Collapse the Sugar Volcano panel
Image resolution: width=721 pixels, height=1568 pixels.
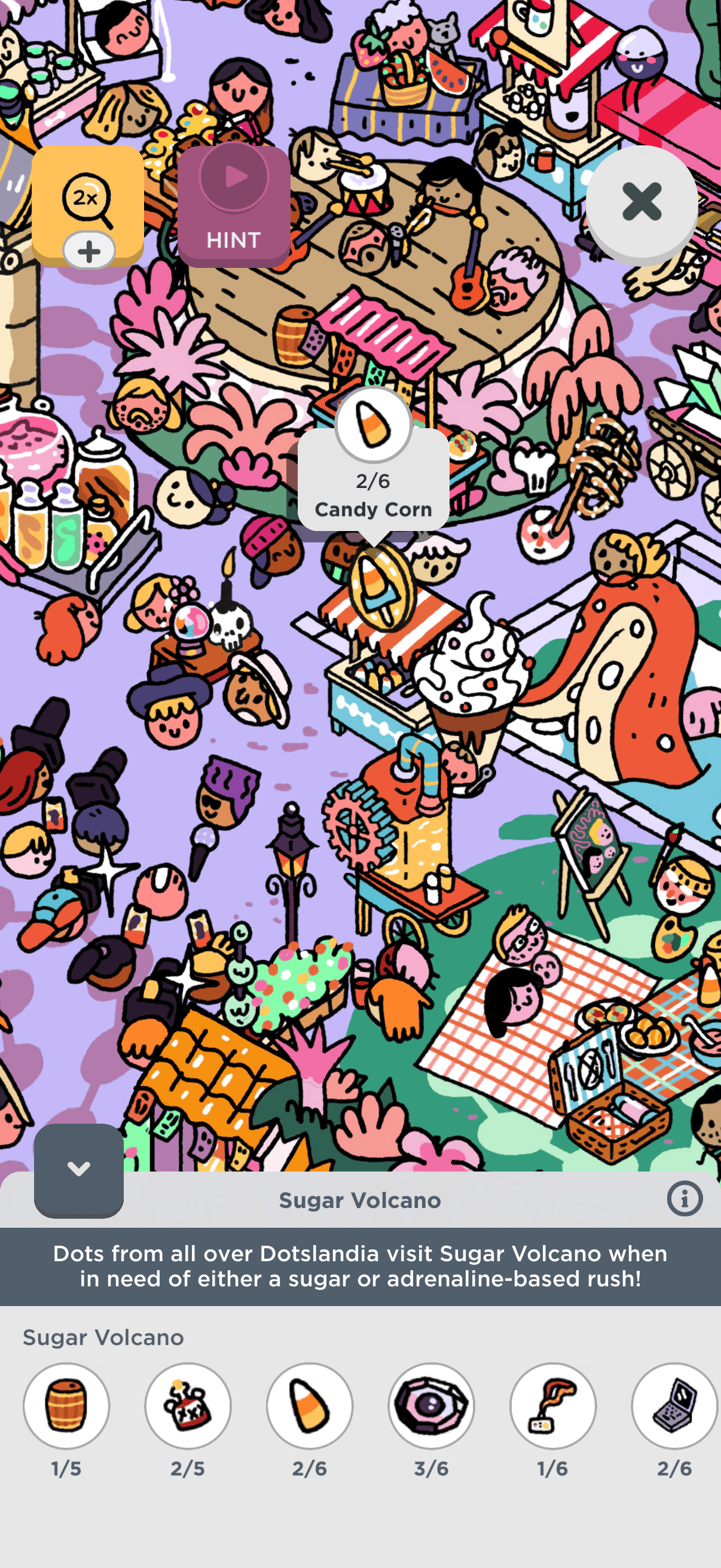pyautogui.click(x=78, y=1169)
